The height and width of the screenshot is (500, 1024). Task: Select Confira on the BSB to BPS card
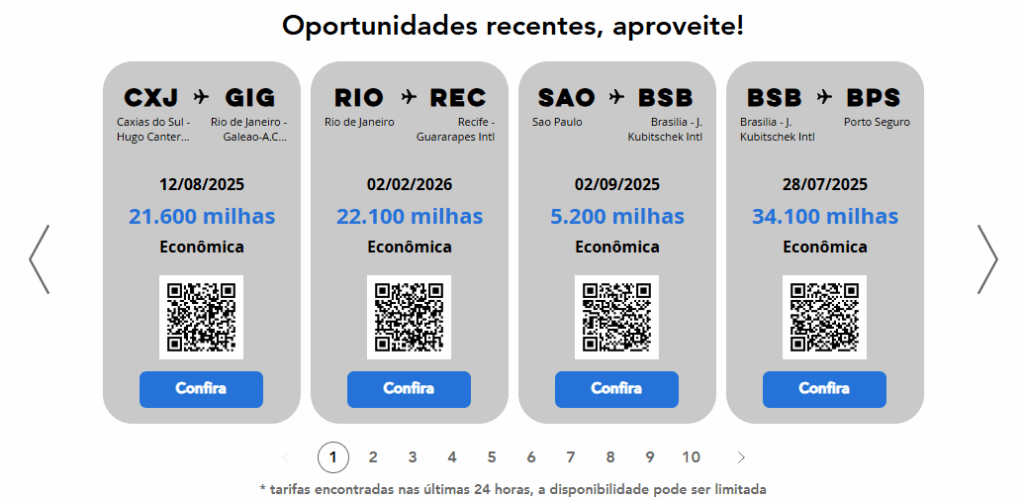(x=824, y=389)
